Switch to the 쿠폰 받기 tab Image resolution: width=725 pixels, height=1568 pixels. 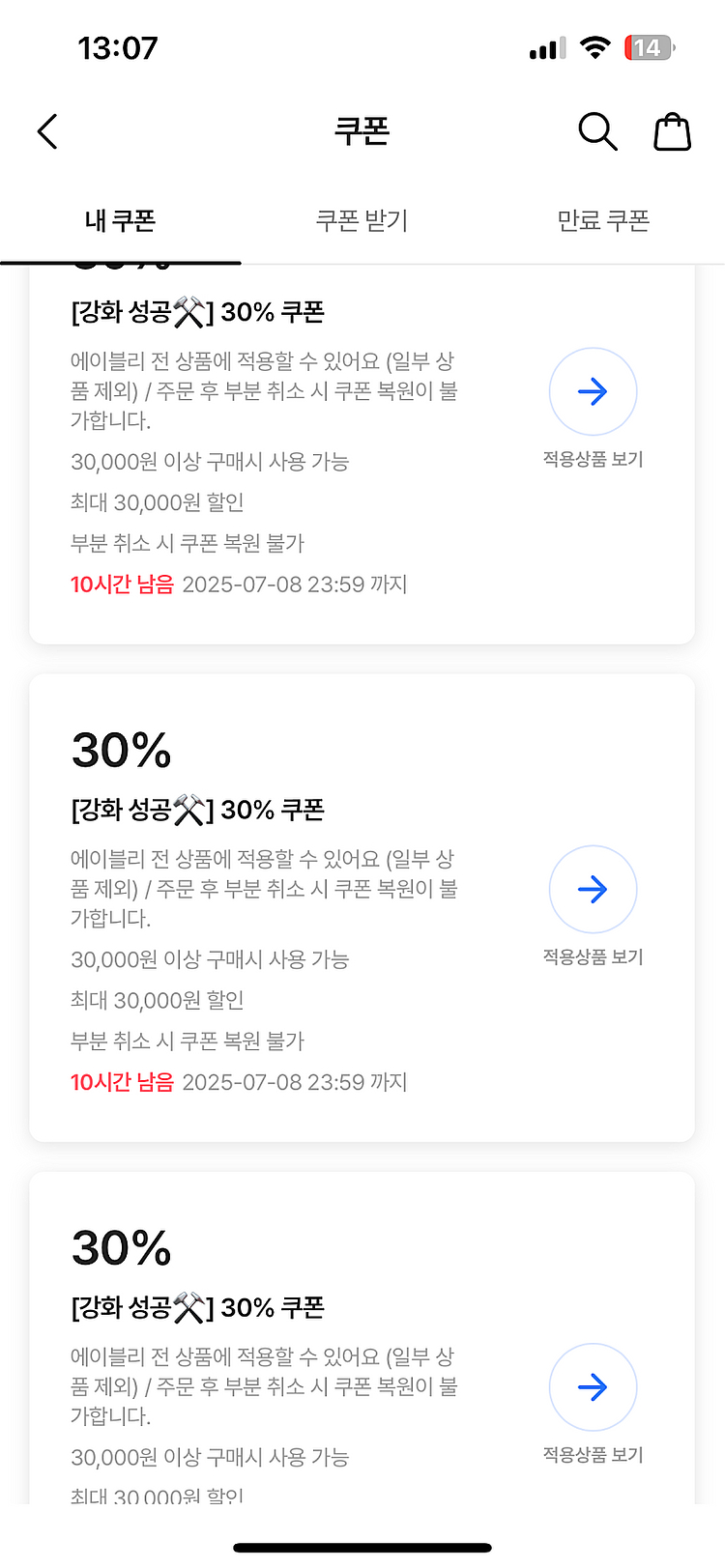pos(362,221)
